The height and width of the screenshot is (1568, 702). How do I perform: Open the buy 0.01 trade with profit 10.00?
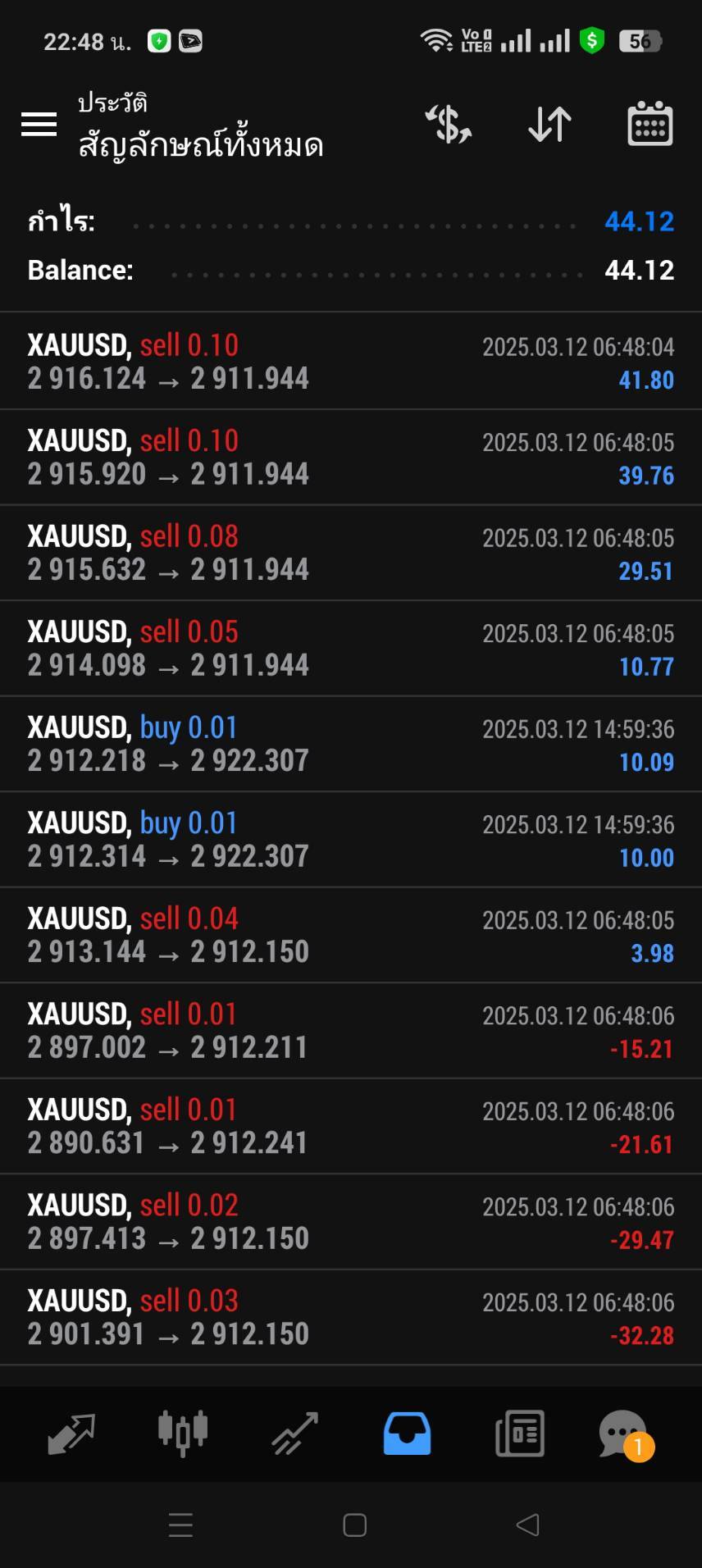[x=351, y=840]
